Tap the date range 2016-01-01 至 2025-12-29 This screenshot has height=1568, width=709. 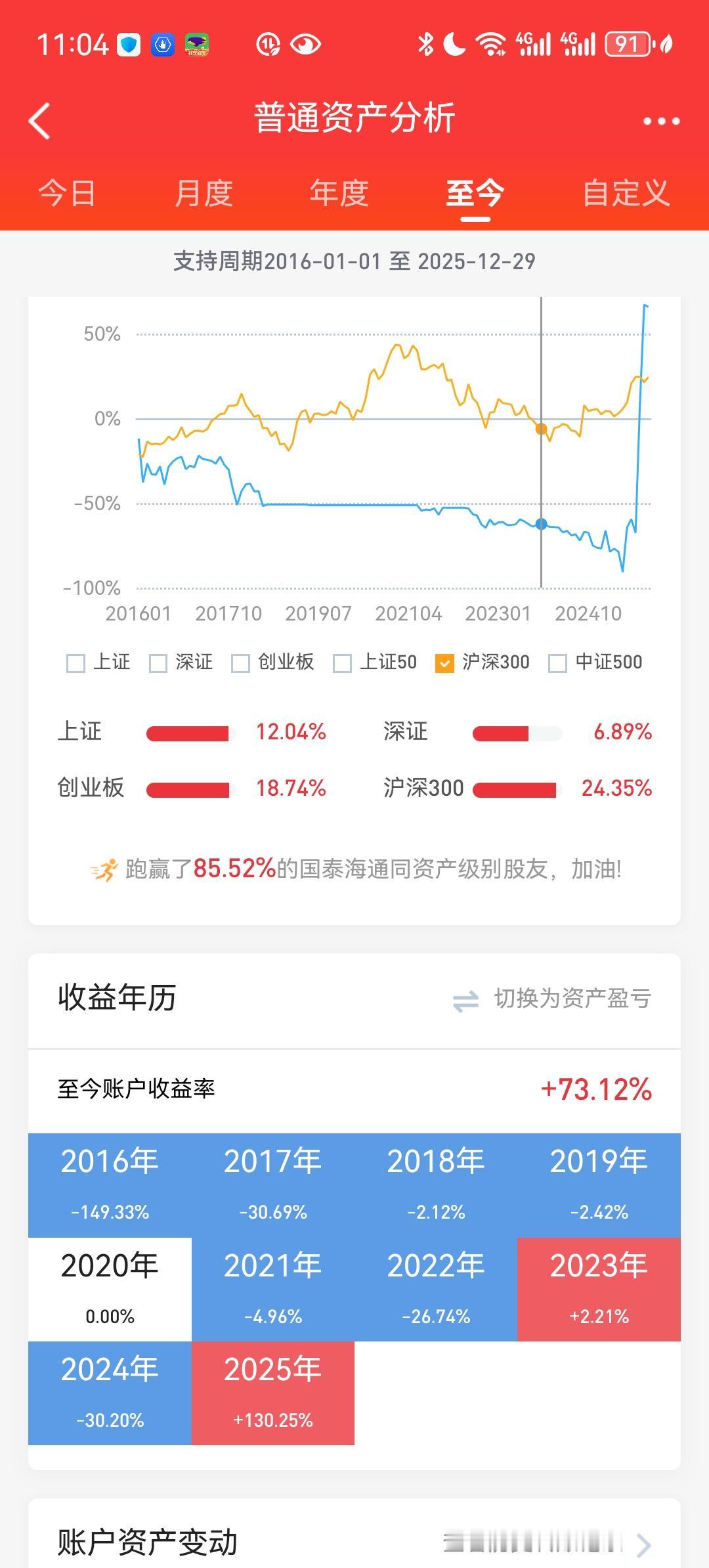[x=354, y=261]
